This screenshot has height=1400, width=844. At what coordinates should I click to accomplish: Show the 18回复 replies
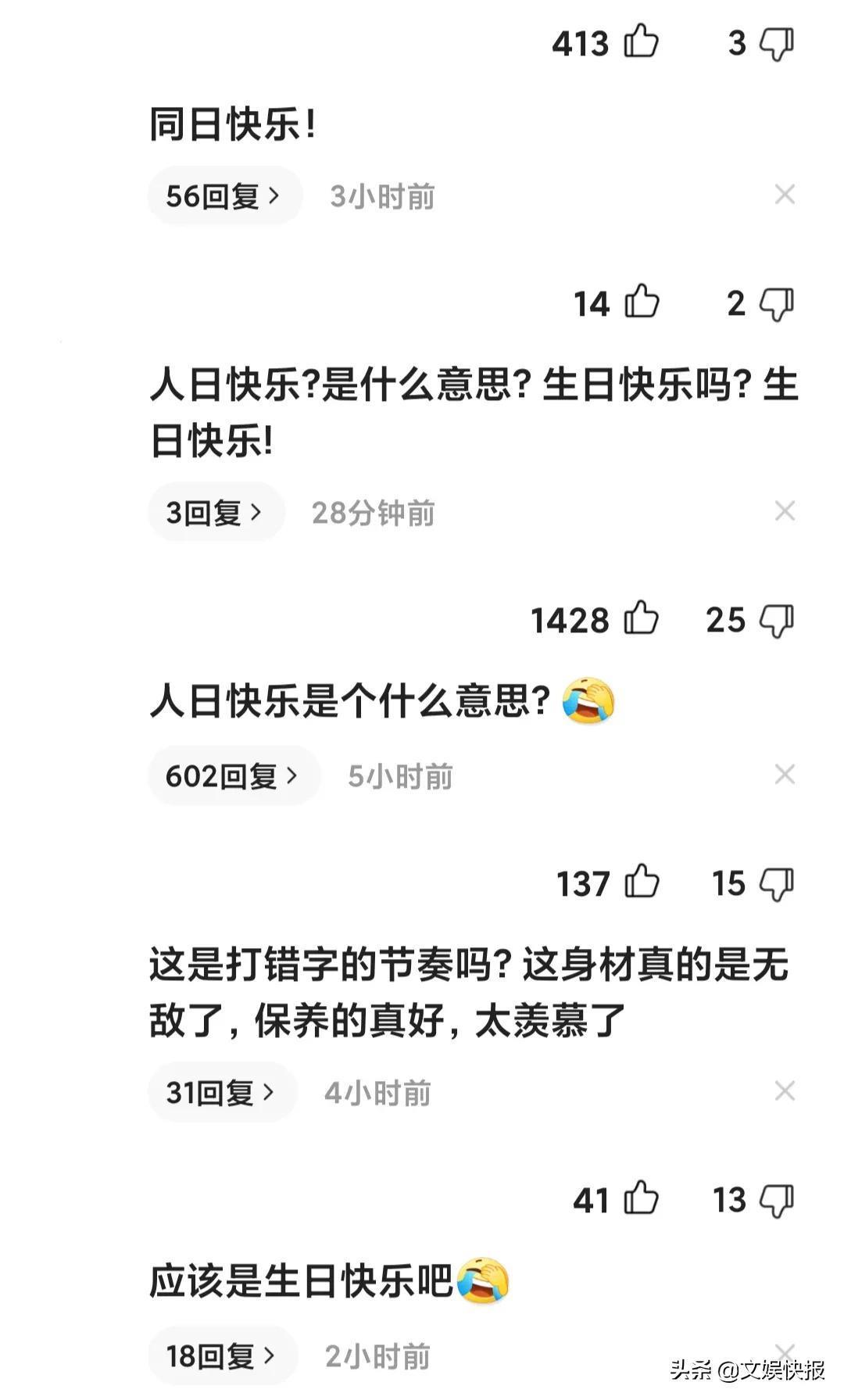pyautogui.click(x=222, y=1356)
